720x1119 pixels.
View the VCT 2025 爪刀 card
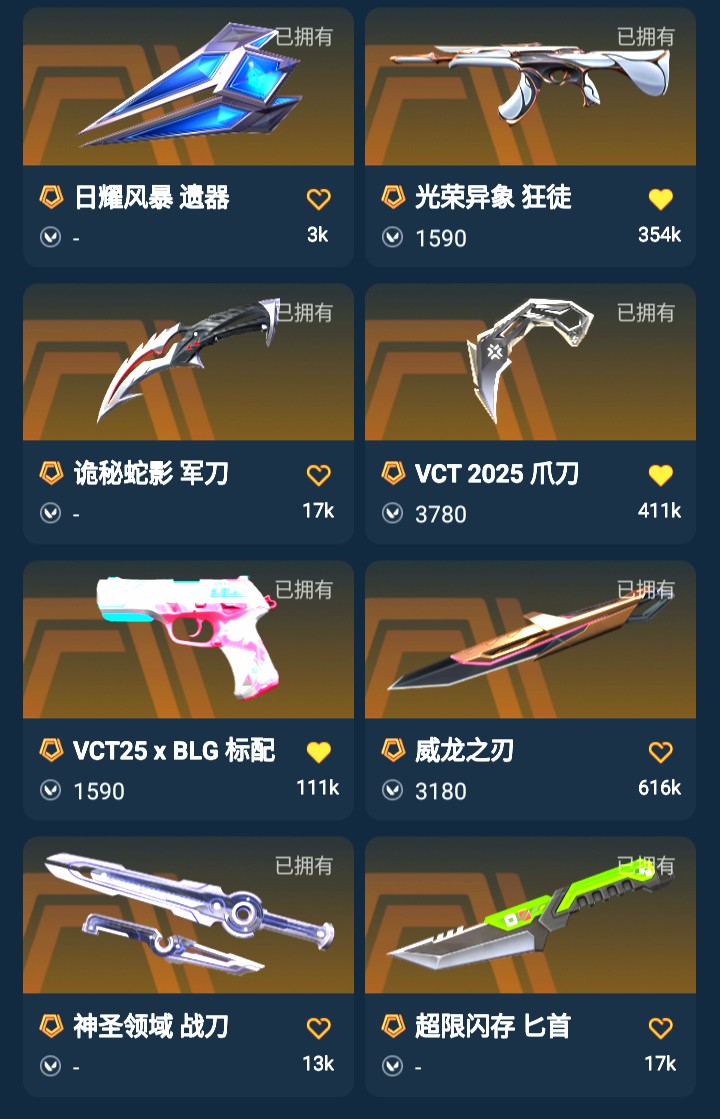[530, 365]
